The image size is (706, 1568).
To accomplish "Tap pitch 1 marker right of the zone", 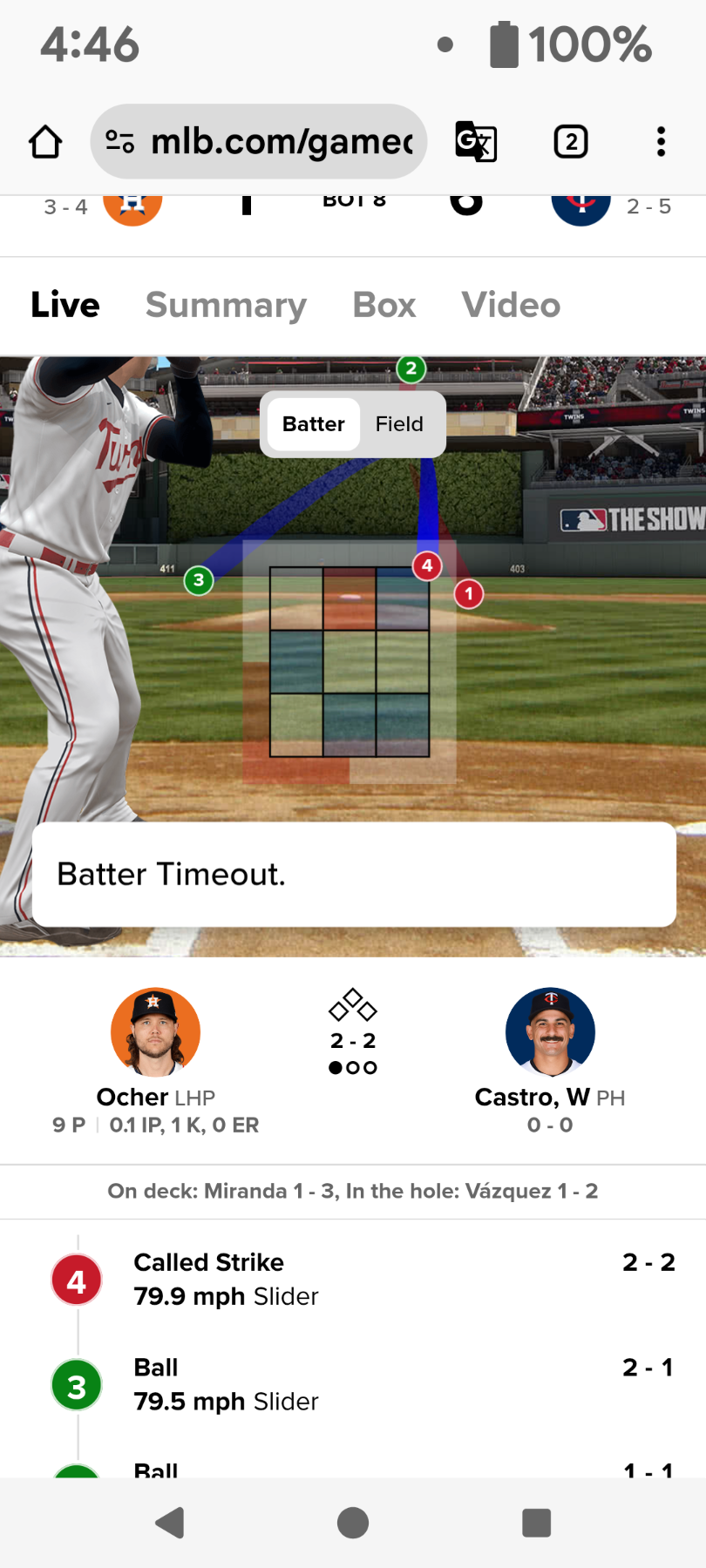I will (469, 595).
